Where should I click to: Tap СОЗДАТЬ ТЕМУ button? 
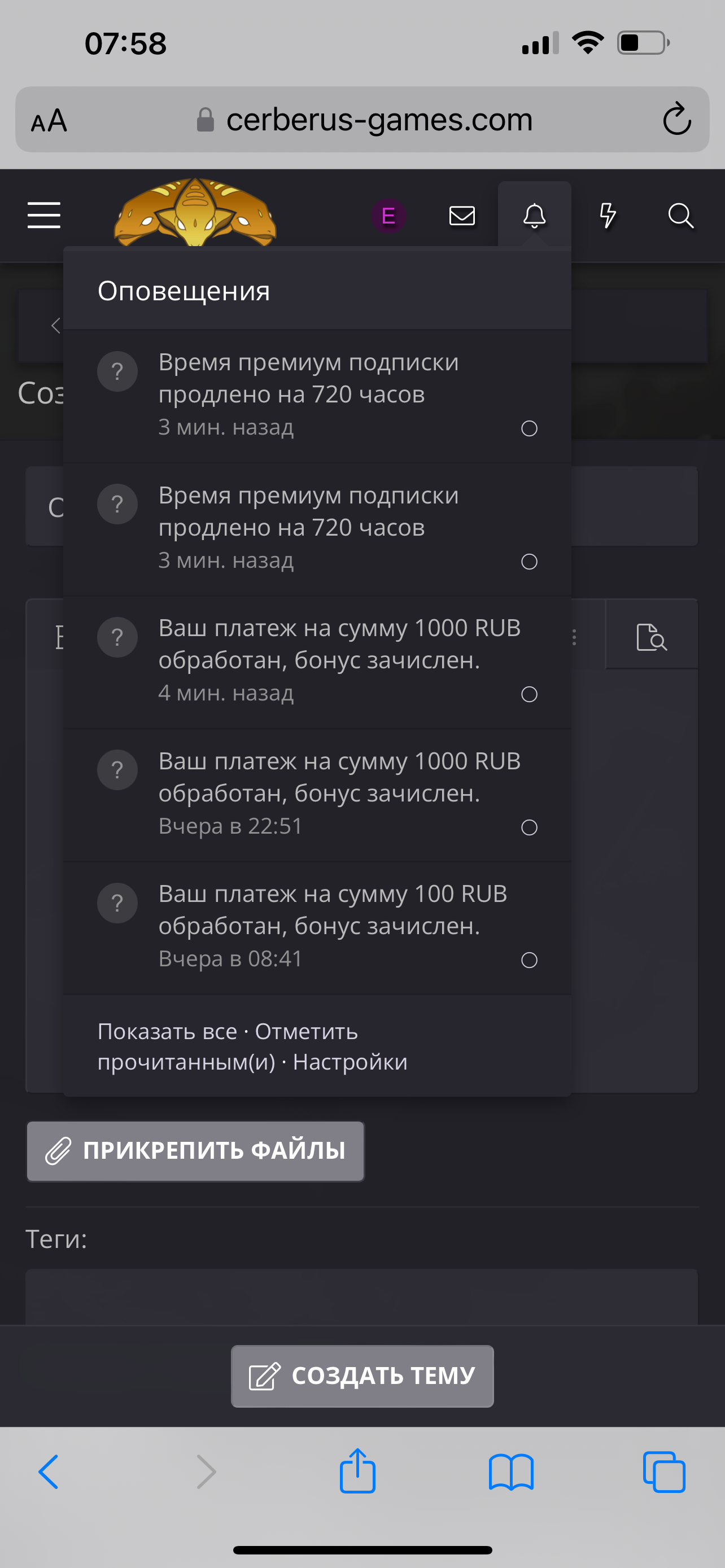pos(362,1376)
